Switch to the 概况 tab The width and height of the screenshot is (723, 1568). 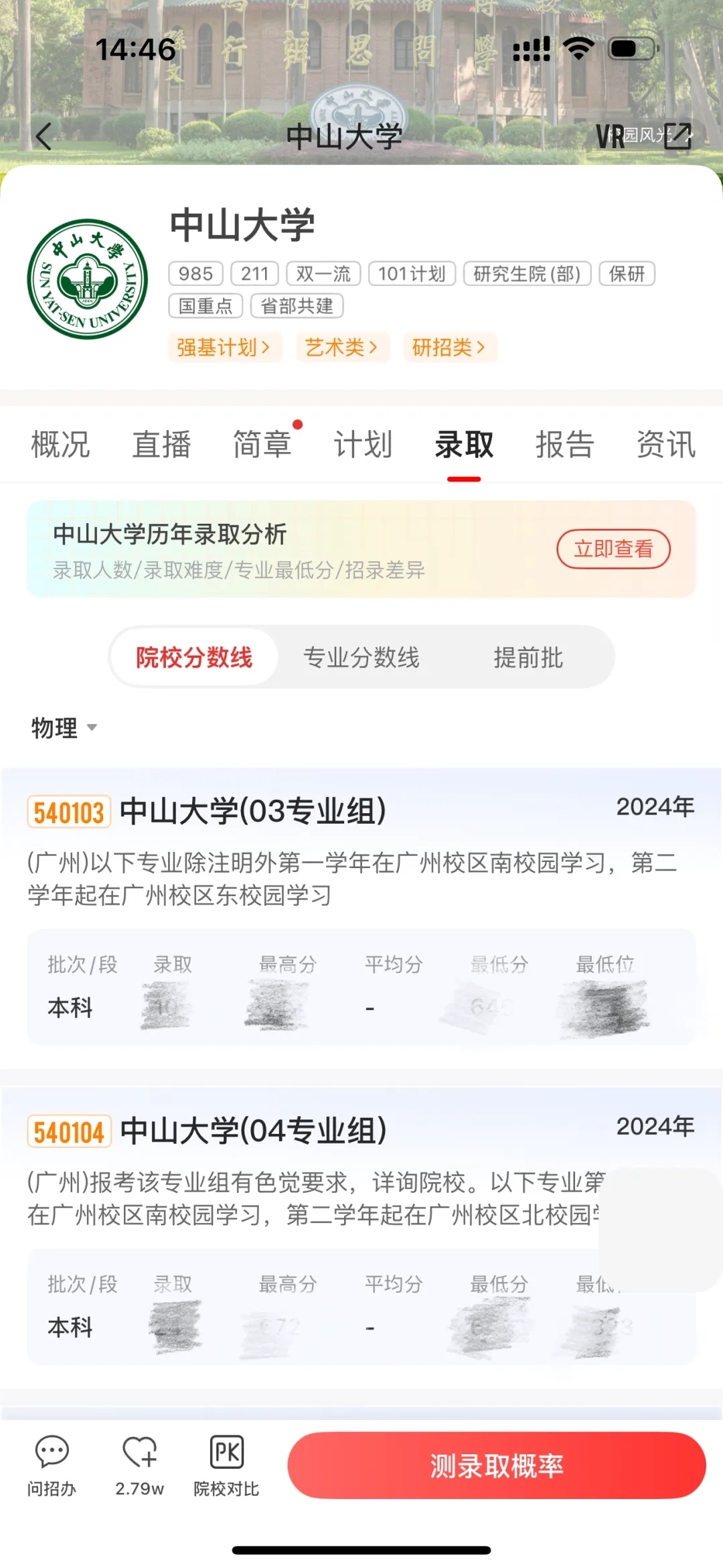[60, 445]
